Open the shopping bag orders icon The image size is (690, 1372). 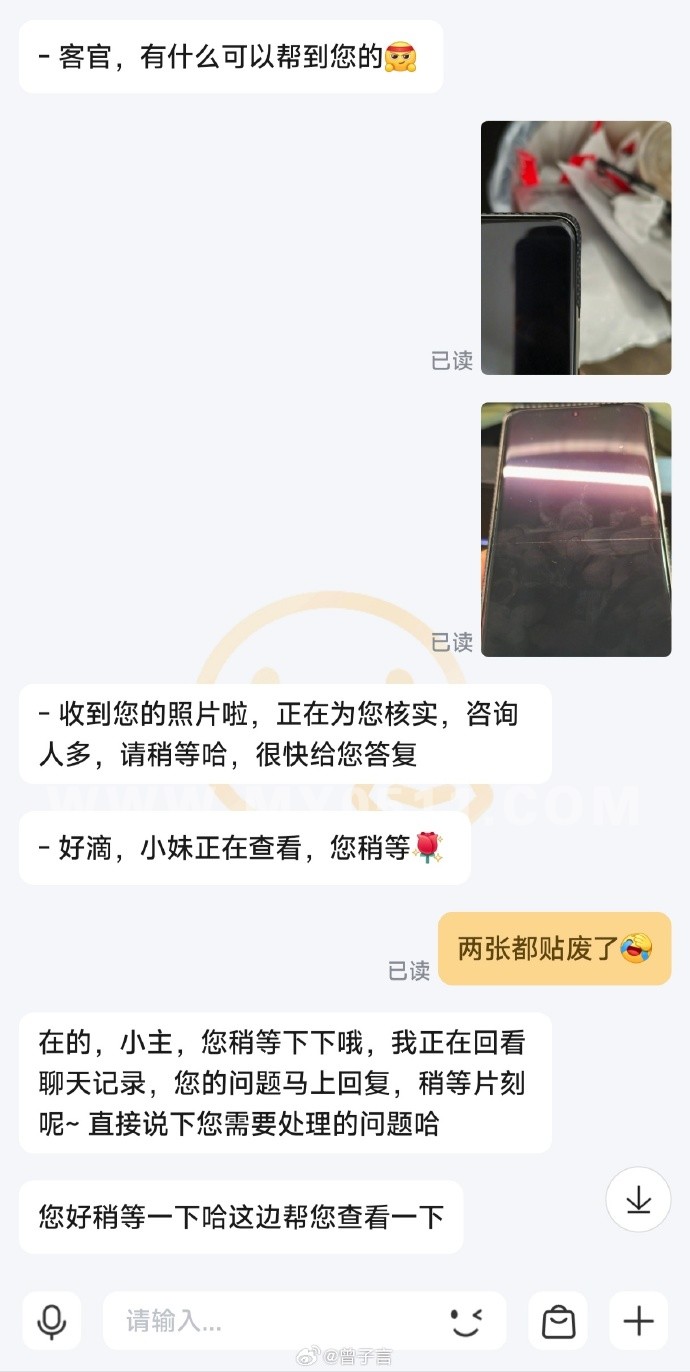tap(558, 1321)
